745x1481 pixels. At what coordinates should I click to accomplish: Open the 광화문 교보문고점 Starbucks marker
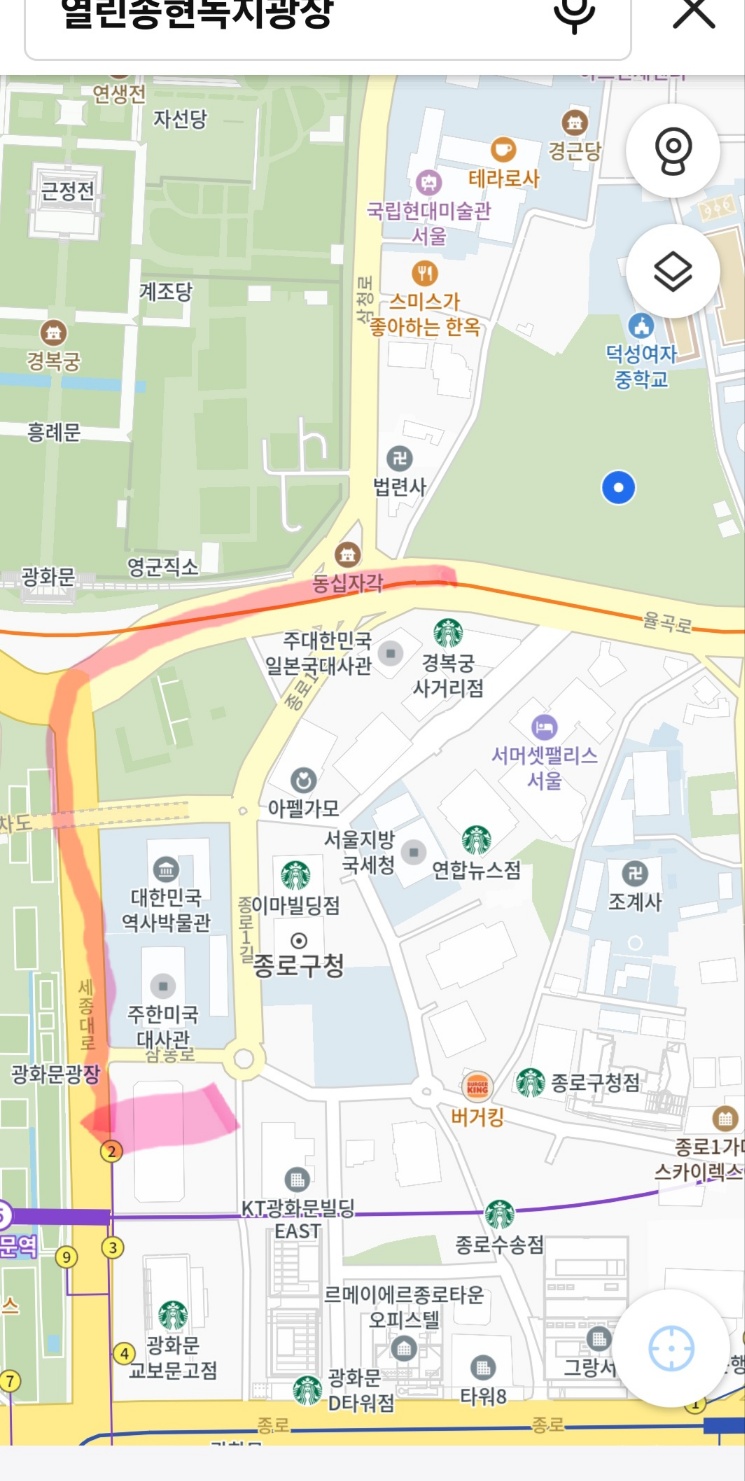[x=173, y=1315]
